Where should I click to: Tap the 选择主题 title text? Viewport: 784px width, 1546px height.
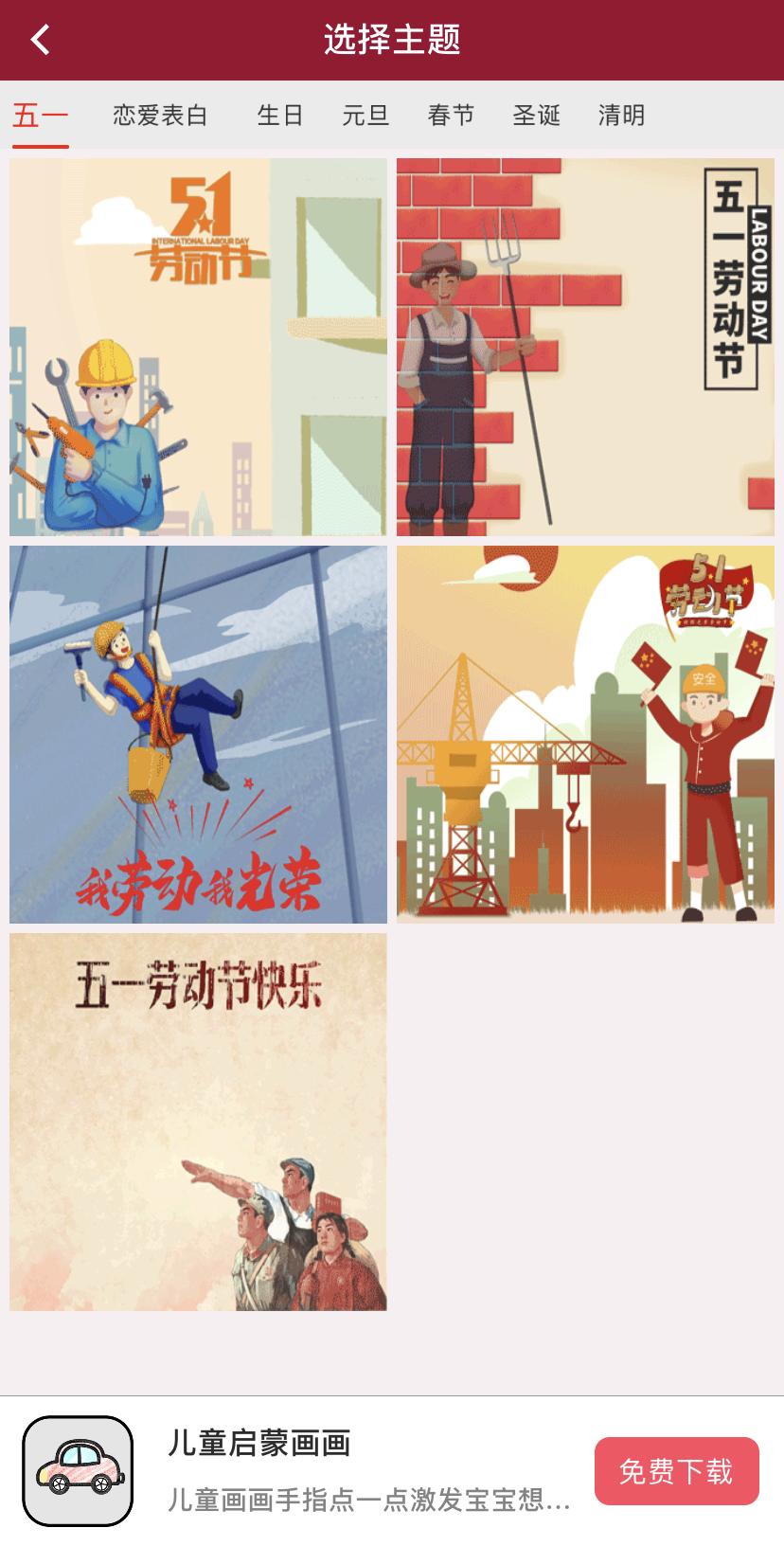[x=392, y=40]
